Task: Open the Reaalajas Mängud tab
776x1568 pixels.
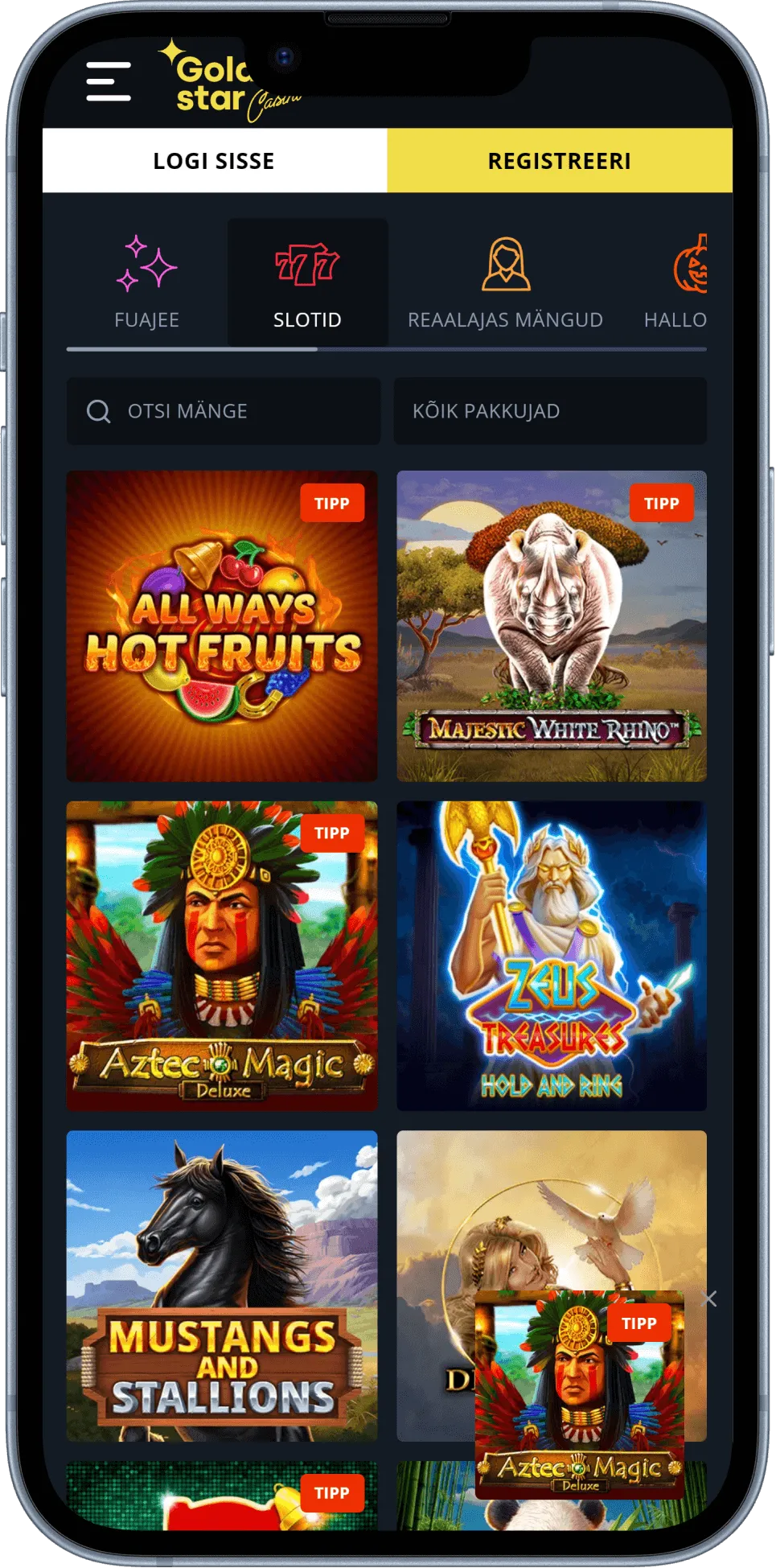Action: pos(505,283)
